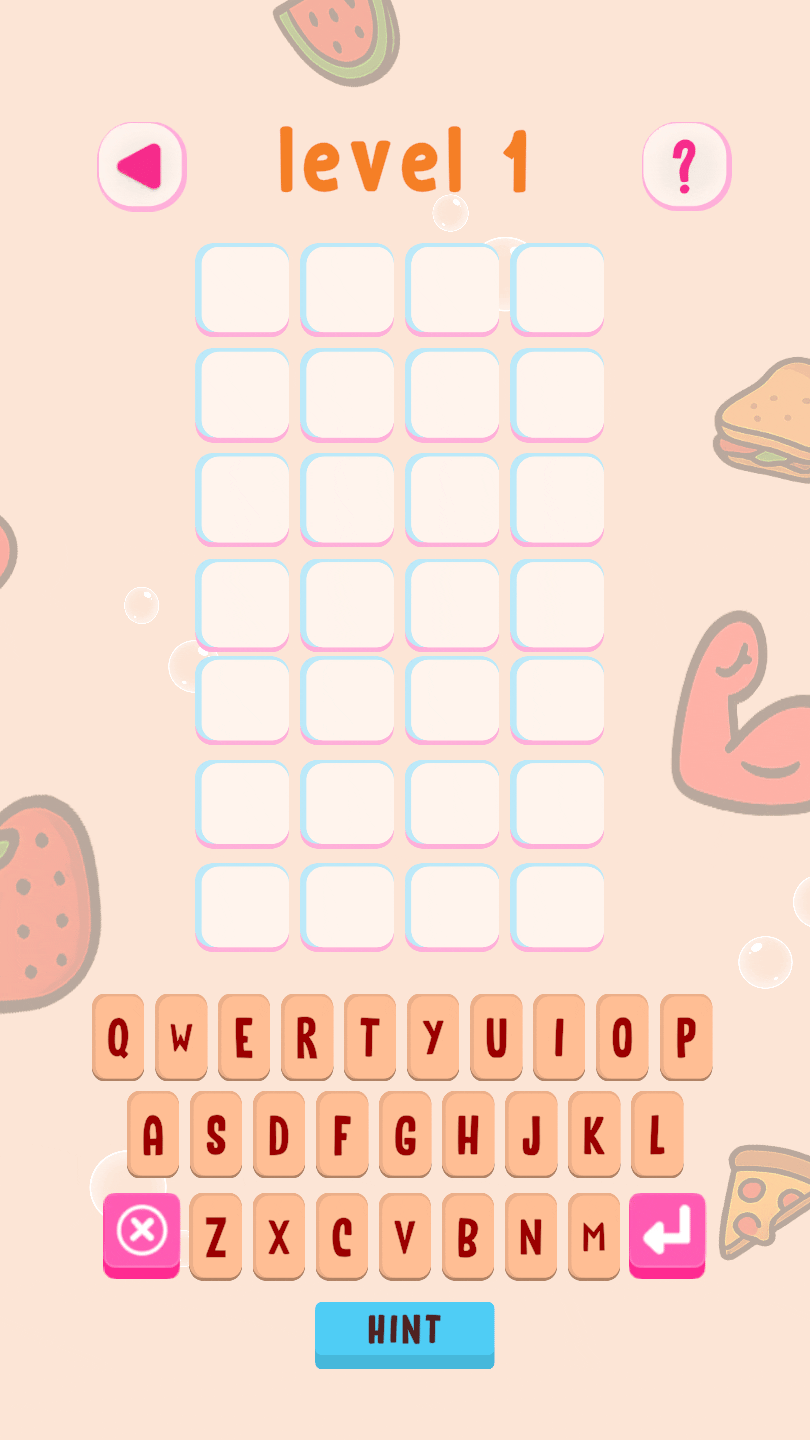Tap the letter P key
The width and height of the screenshot is (810, 1440).
[x=686, y=1037]
